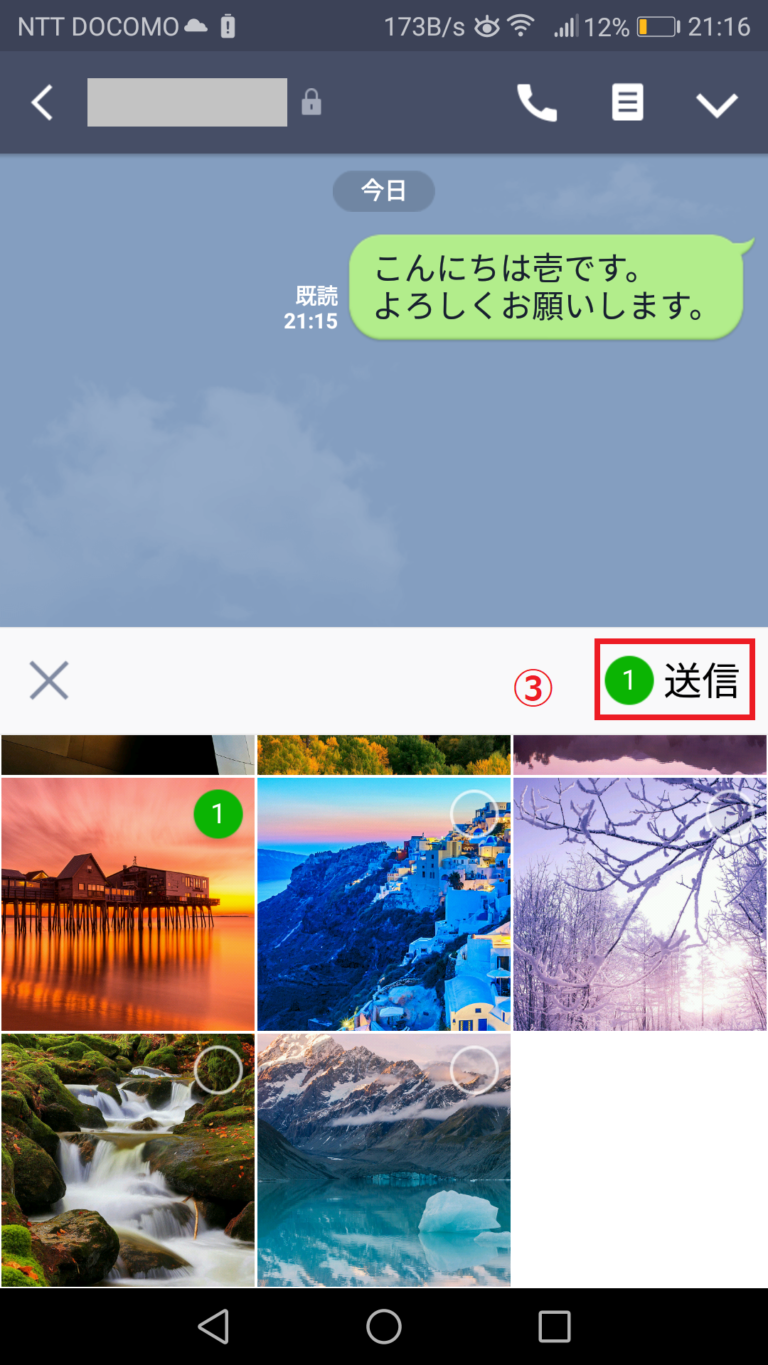Screen dimensions: 768x1365
Task: Close the photo picker
Action: 49,681
